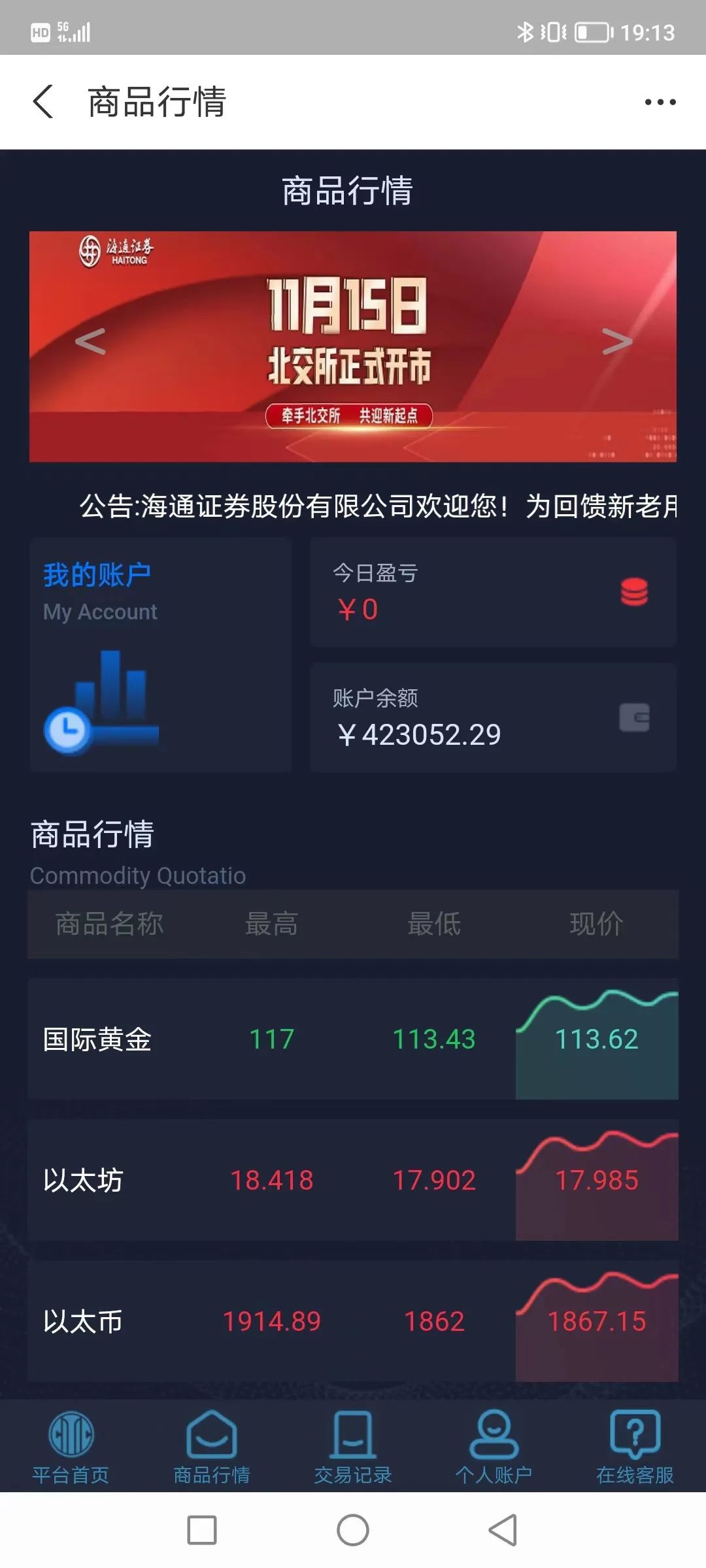Open the 我的账户 My Account card

[160, 655]
